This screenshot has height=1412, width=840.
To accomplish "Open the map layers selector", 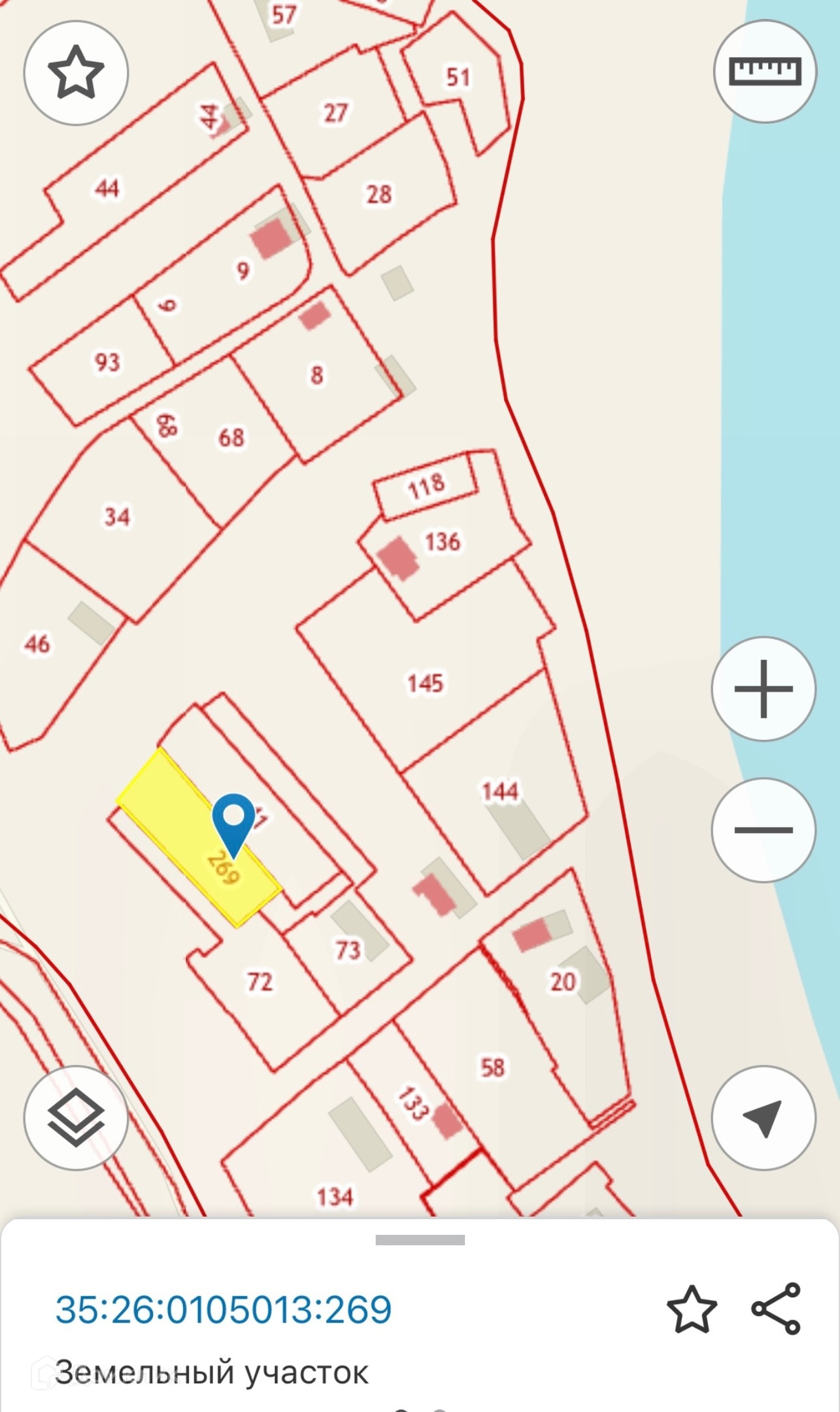I will tap(76, 1119).
